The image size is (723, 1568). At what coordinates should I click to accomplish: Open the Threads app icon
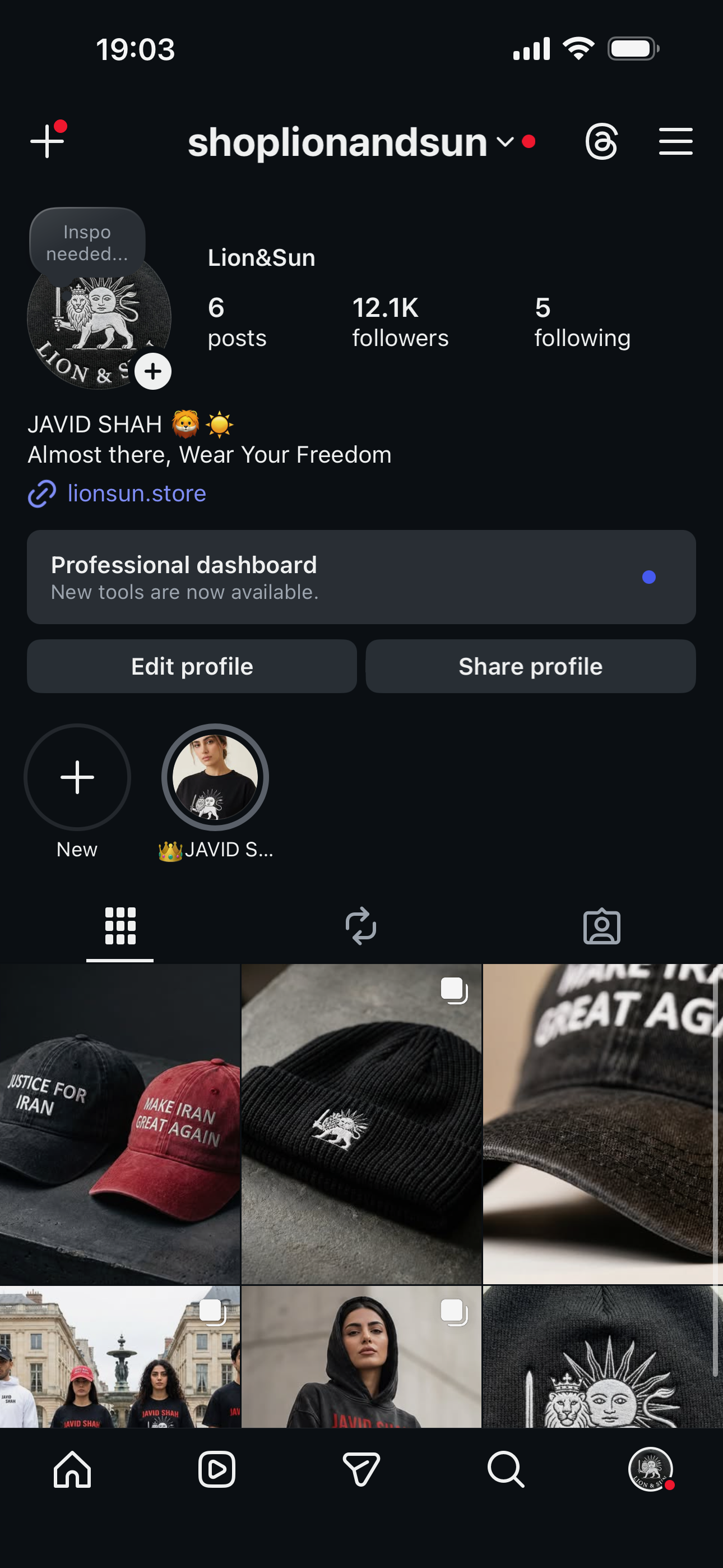(x=602, y=141)
